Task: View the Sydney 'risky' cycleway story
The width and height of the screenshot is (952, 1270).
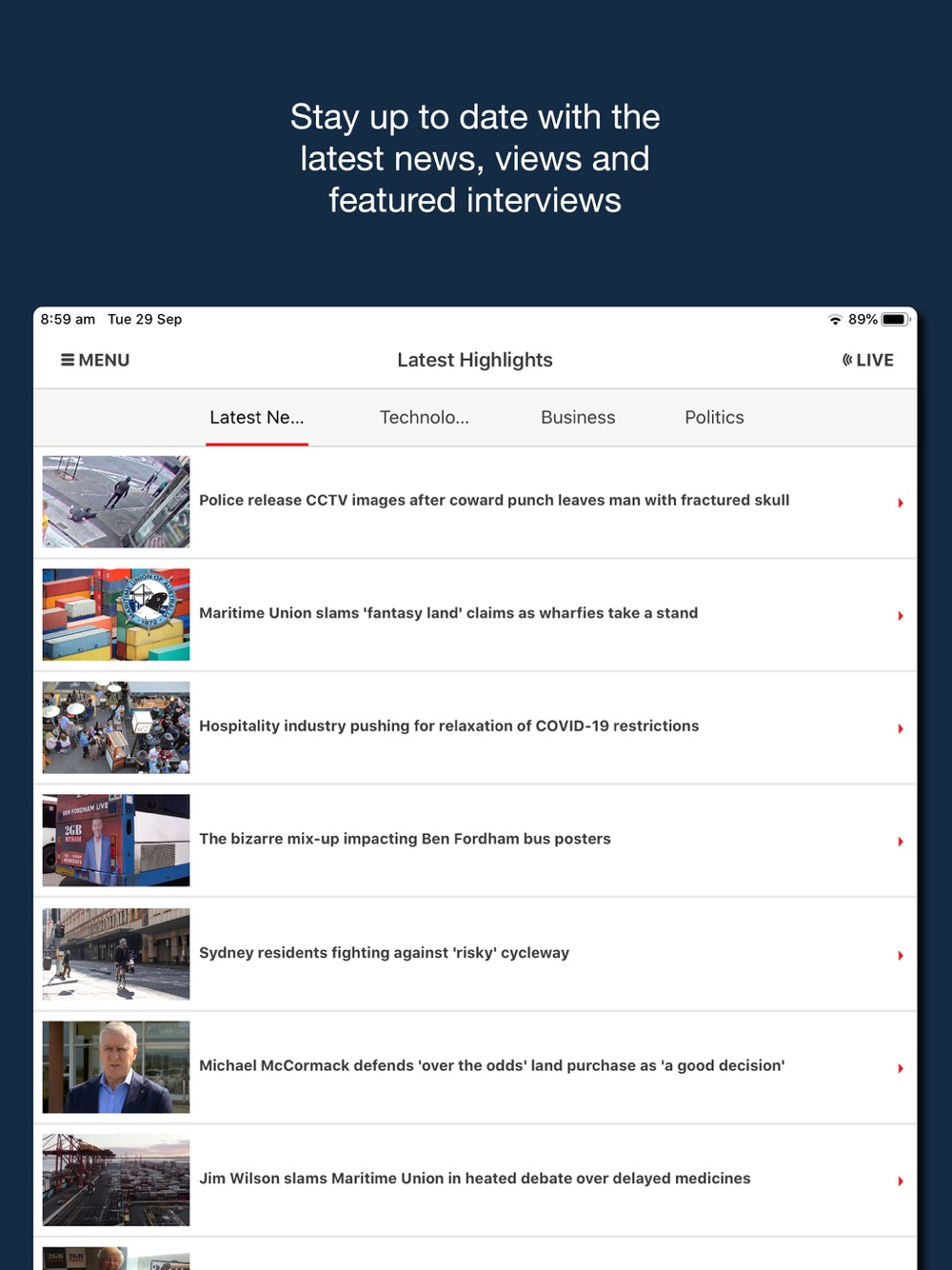Action: (384, 953)
